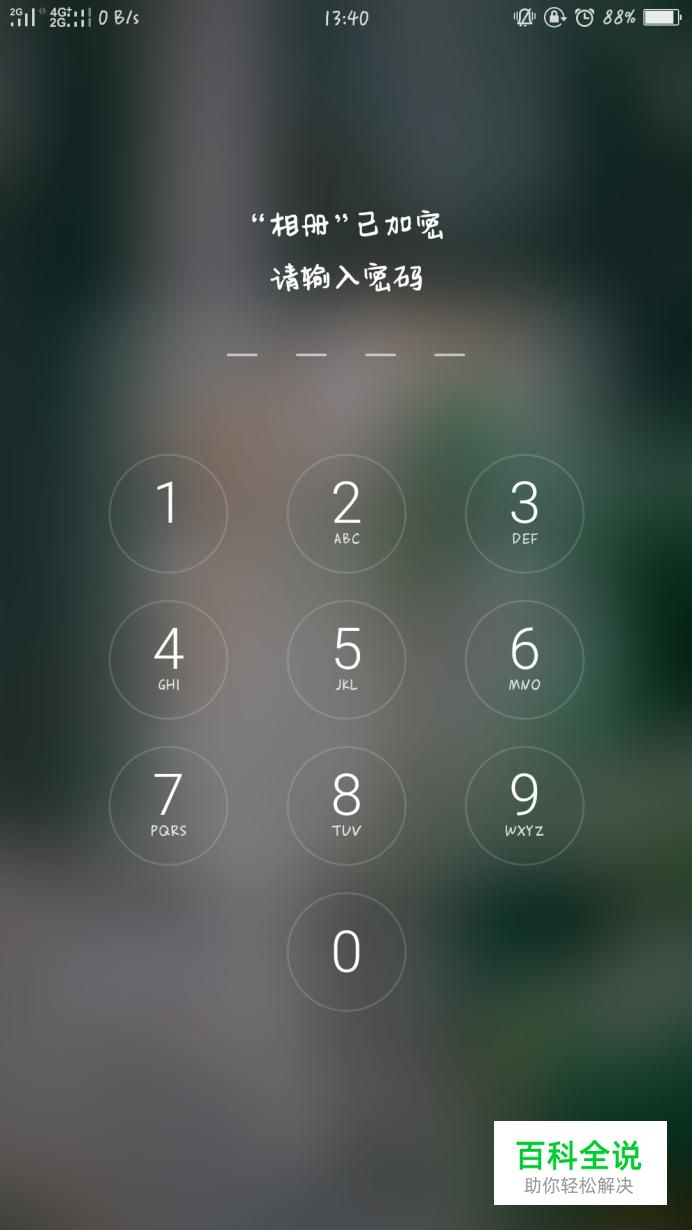The image size is (692, 1230).
Task: Enter digit 6 MNO
Action: coord(524,659)
